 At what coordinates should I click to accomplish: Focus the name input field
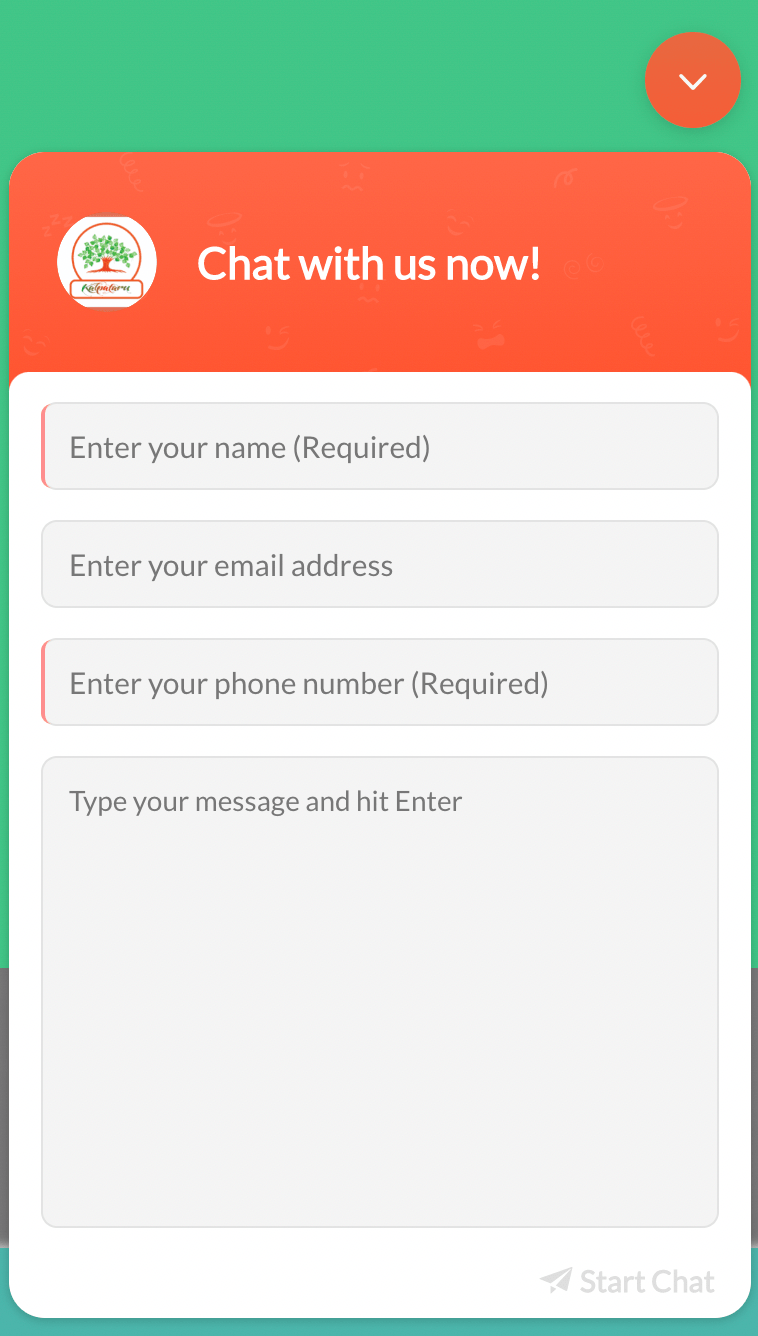click(x=380, y=447)
